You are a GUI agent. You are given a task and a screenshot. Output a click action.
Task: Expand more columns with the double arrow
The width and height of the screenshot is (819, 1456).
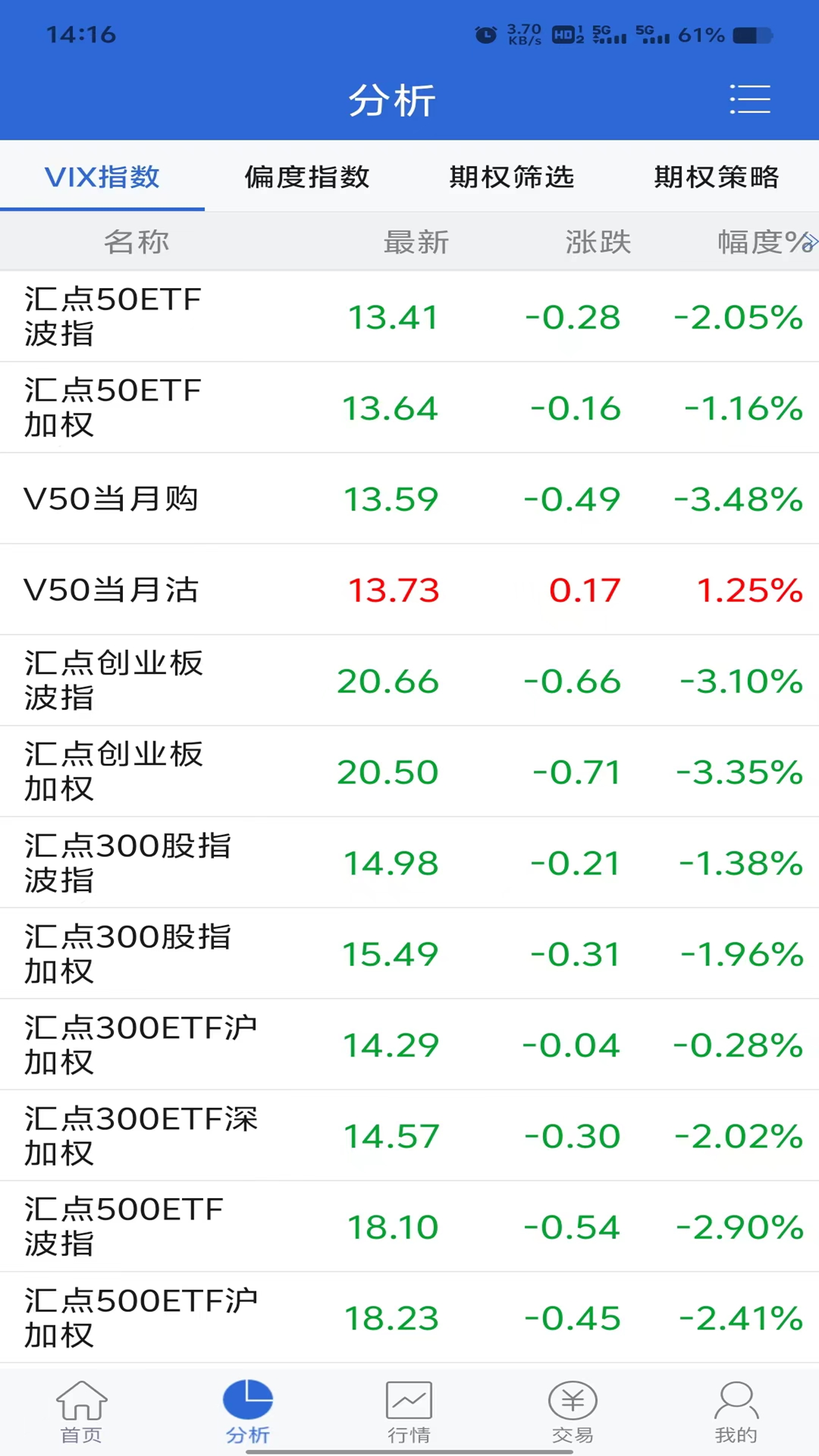[809, 242]
